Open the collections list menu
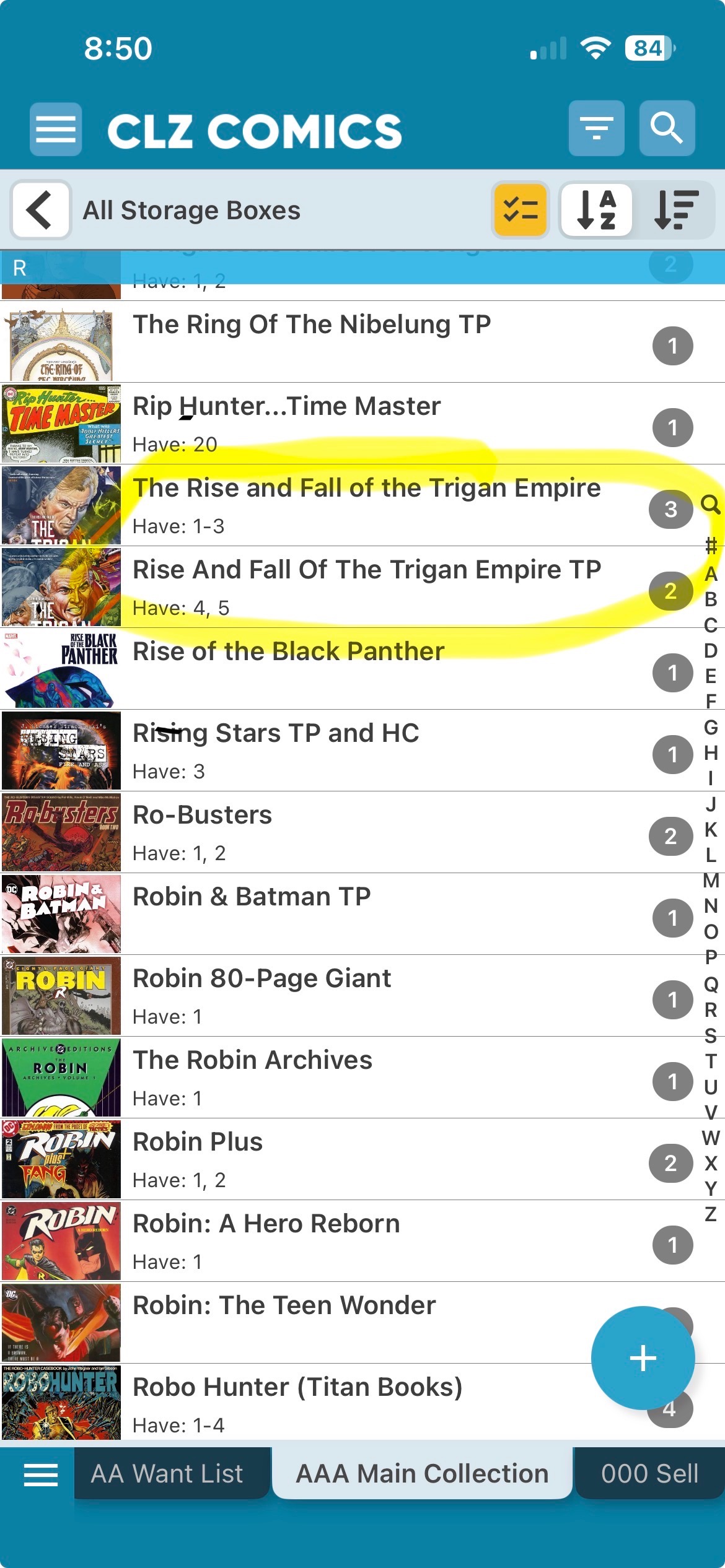The image size is (725, 1568). tap(40, 1474)
